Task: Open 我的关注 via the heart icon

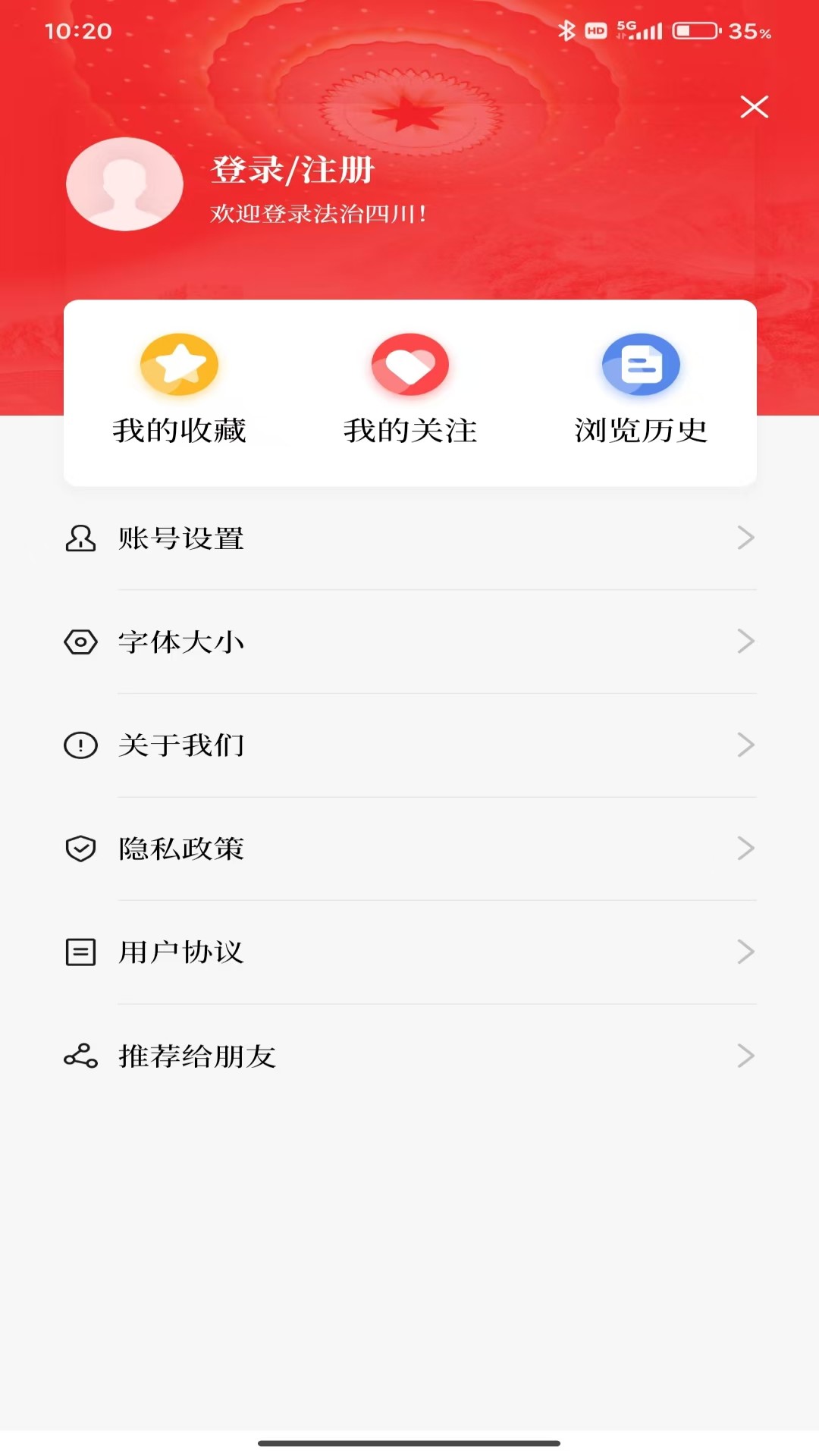Action: click(409, 365)
